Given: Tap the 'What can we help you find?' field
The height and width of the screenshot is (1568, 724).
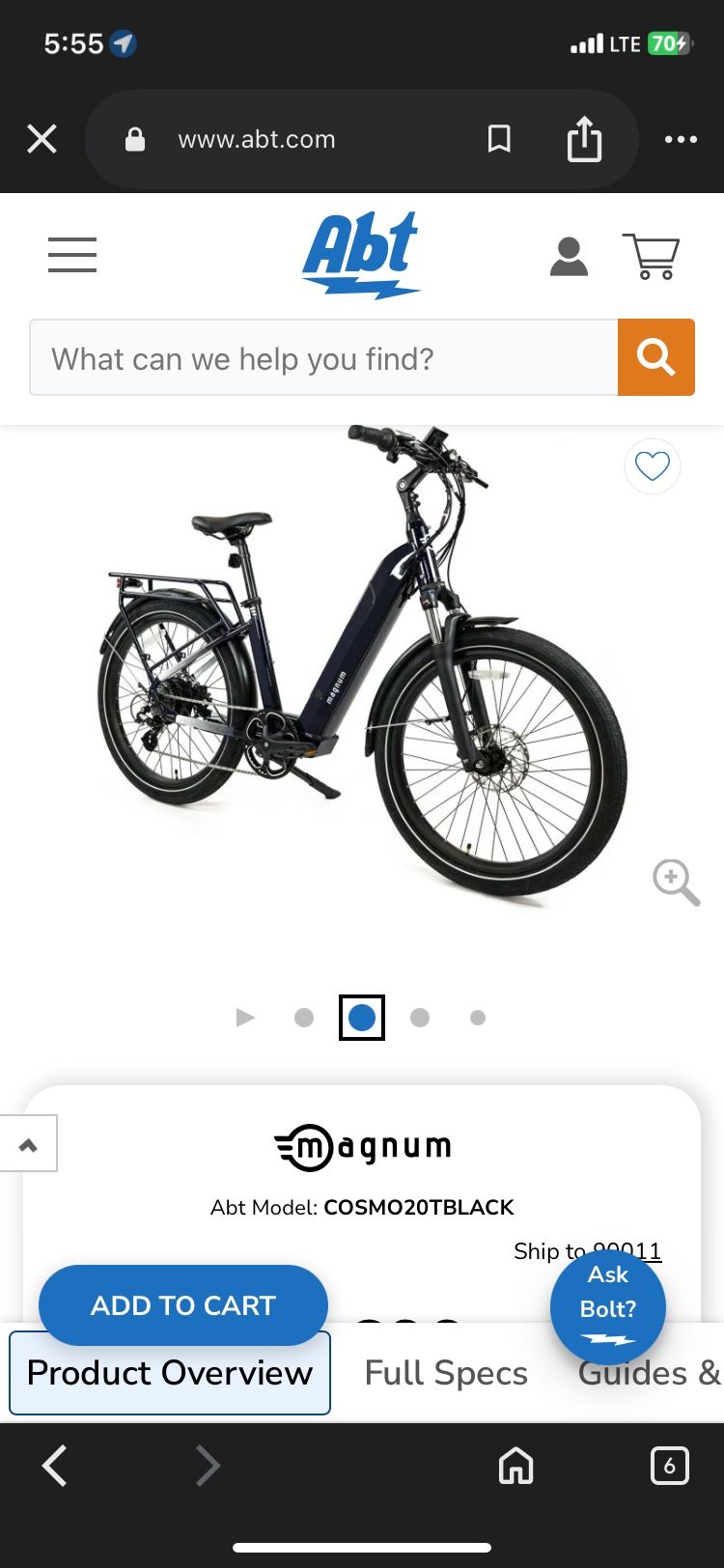Looking at the screenshot, I should 323,358.
